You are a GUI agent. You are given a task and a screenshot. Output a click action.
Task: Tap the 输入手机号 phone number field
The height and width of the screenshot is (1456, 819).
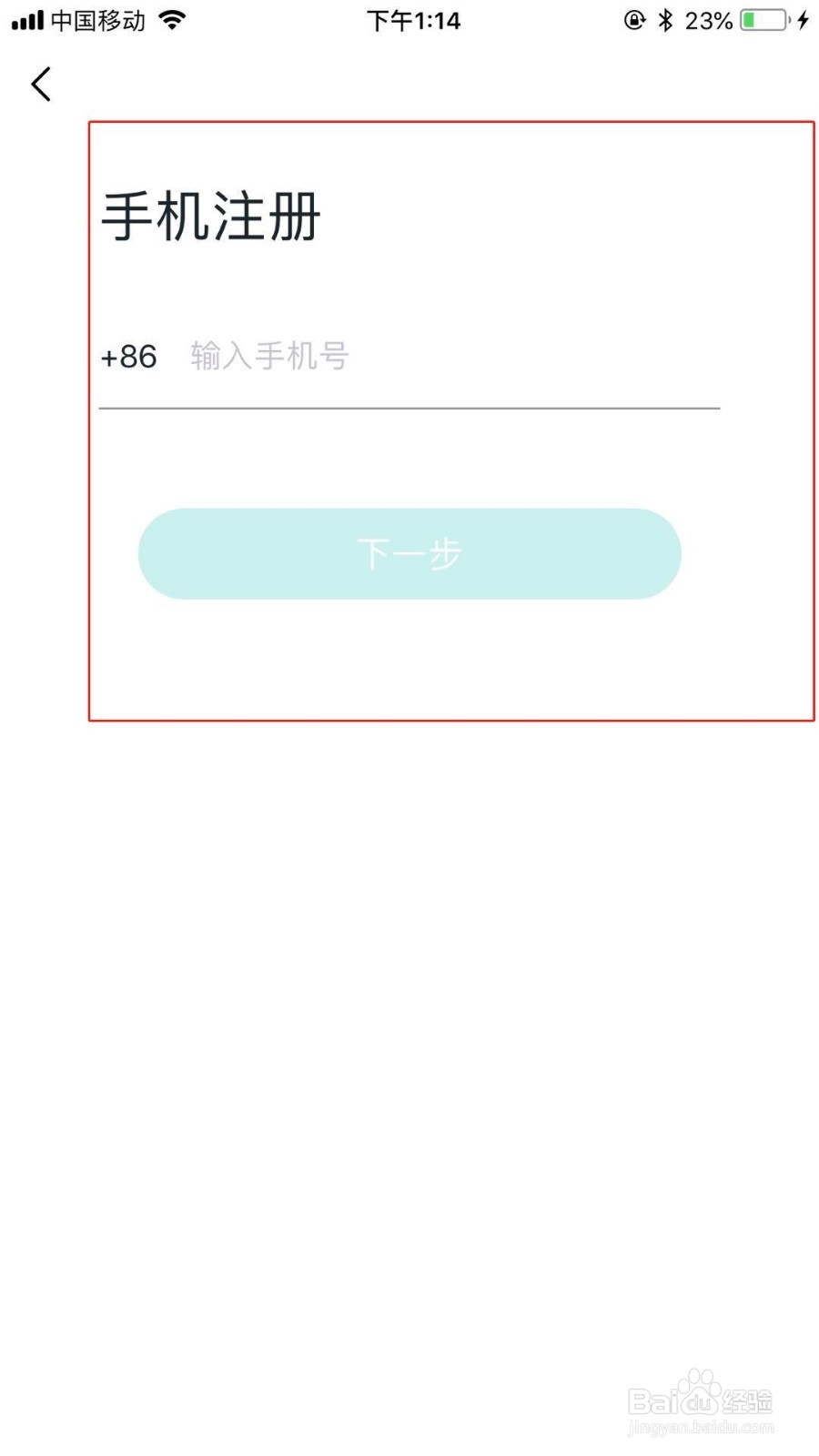[268, 357]
